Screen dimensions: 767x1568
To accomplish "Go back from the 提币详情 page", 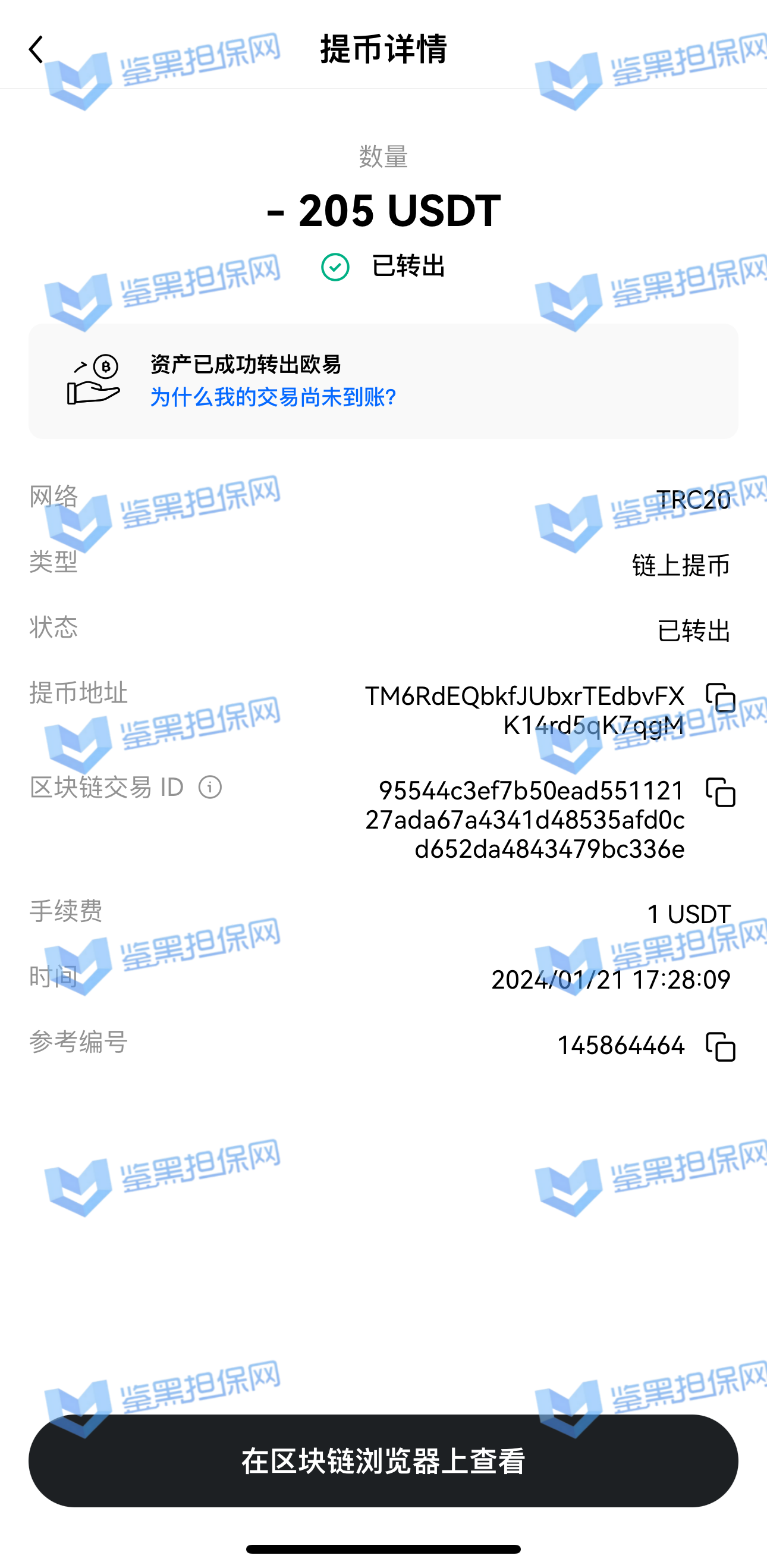I will pos(36,49).
